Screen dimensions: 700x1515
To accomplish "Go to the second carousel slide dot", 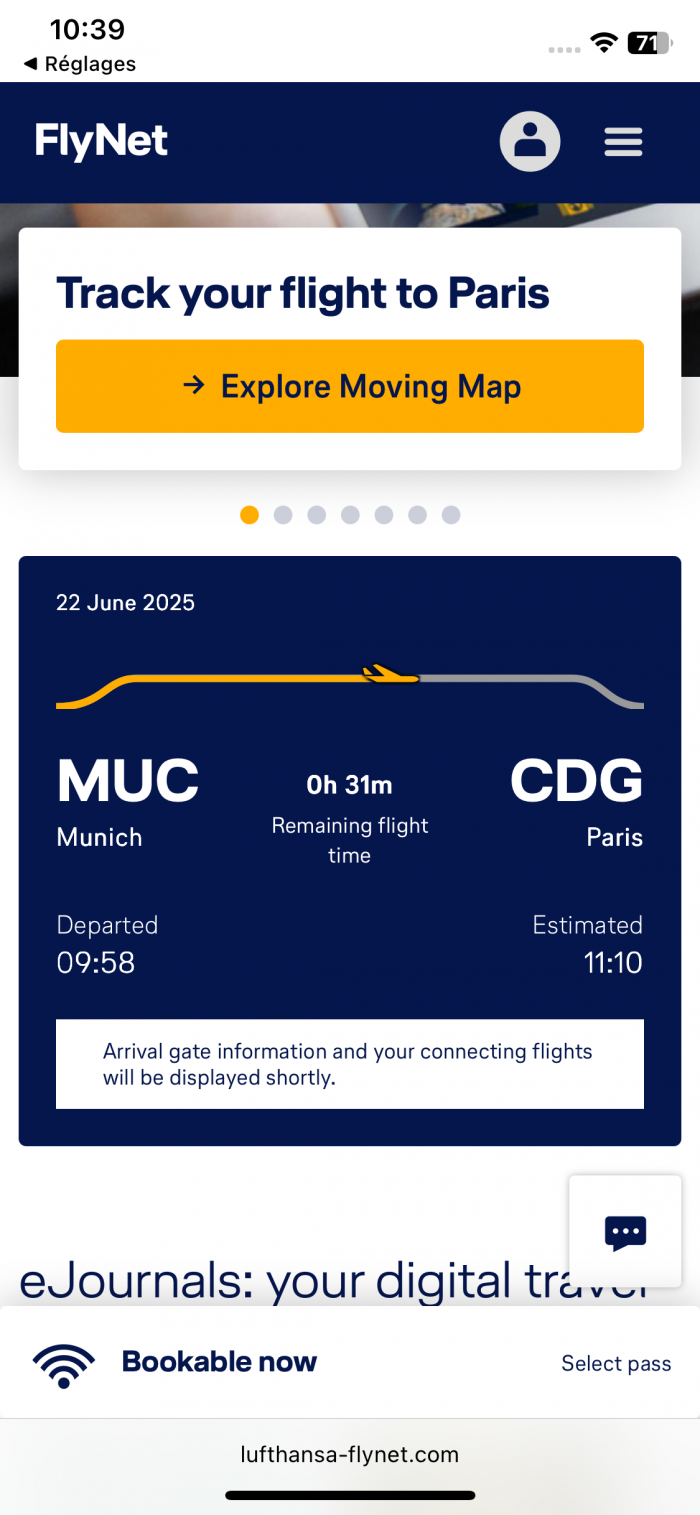I will click(283, 515).
